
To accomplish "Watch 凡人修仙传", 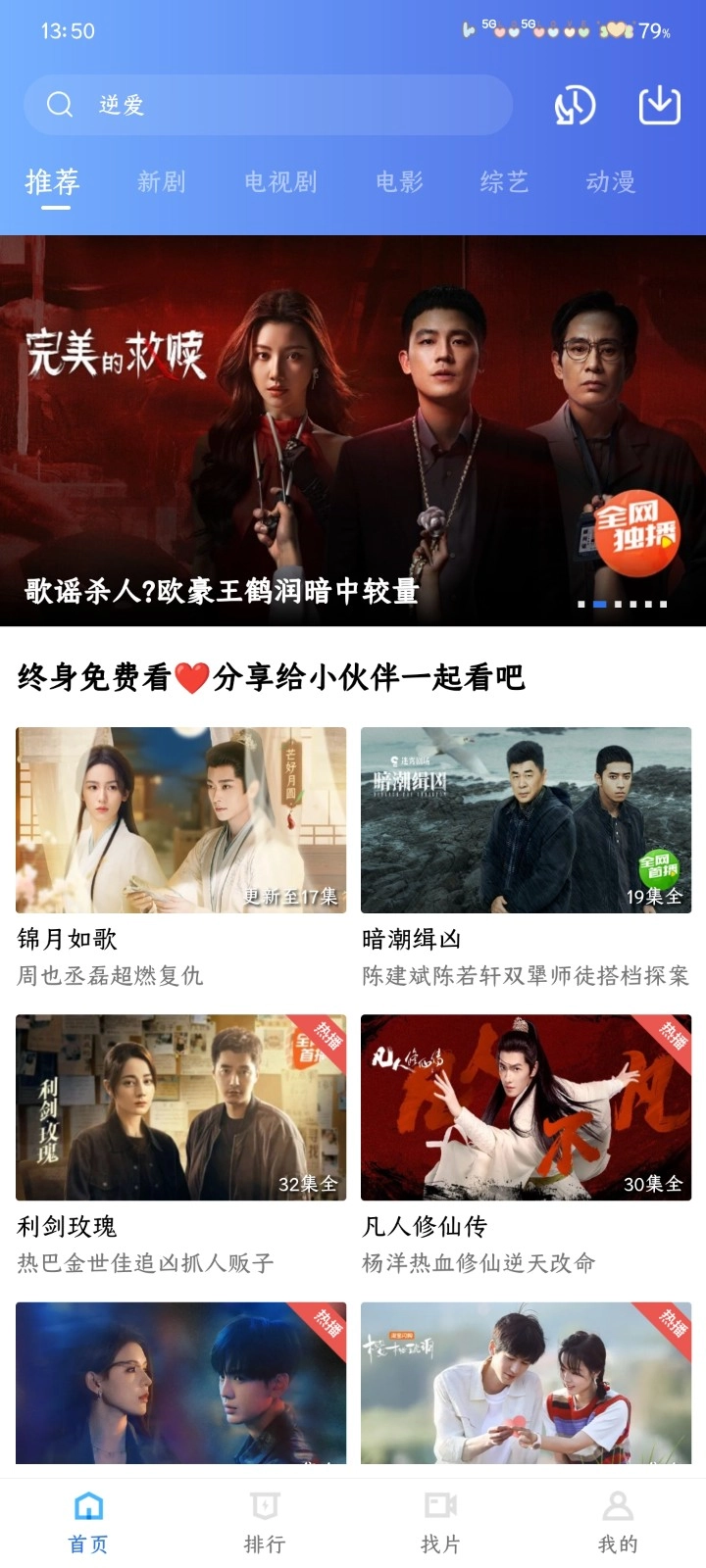I will point(526,1107).
